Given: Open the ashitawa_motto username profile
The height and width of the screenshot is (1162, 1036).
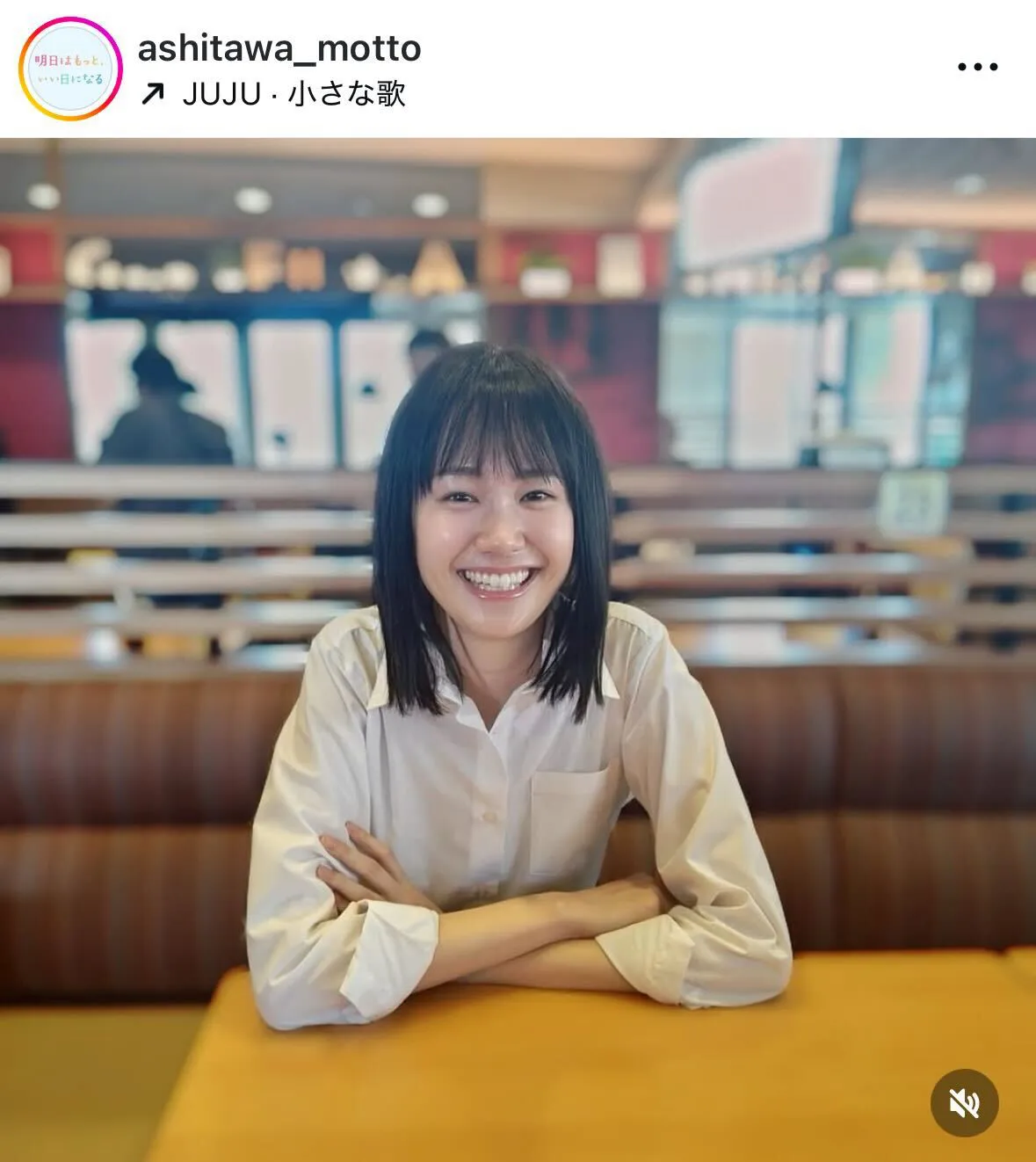Looking at the screenshot, I should 279,48.
